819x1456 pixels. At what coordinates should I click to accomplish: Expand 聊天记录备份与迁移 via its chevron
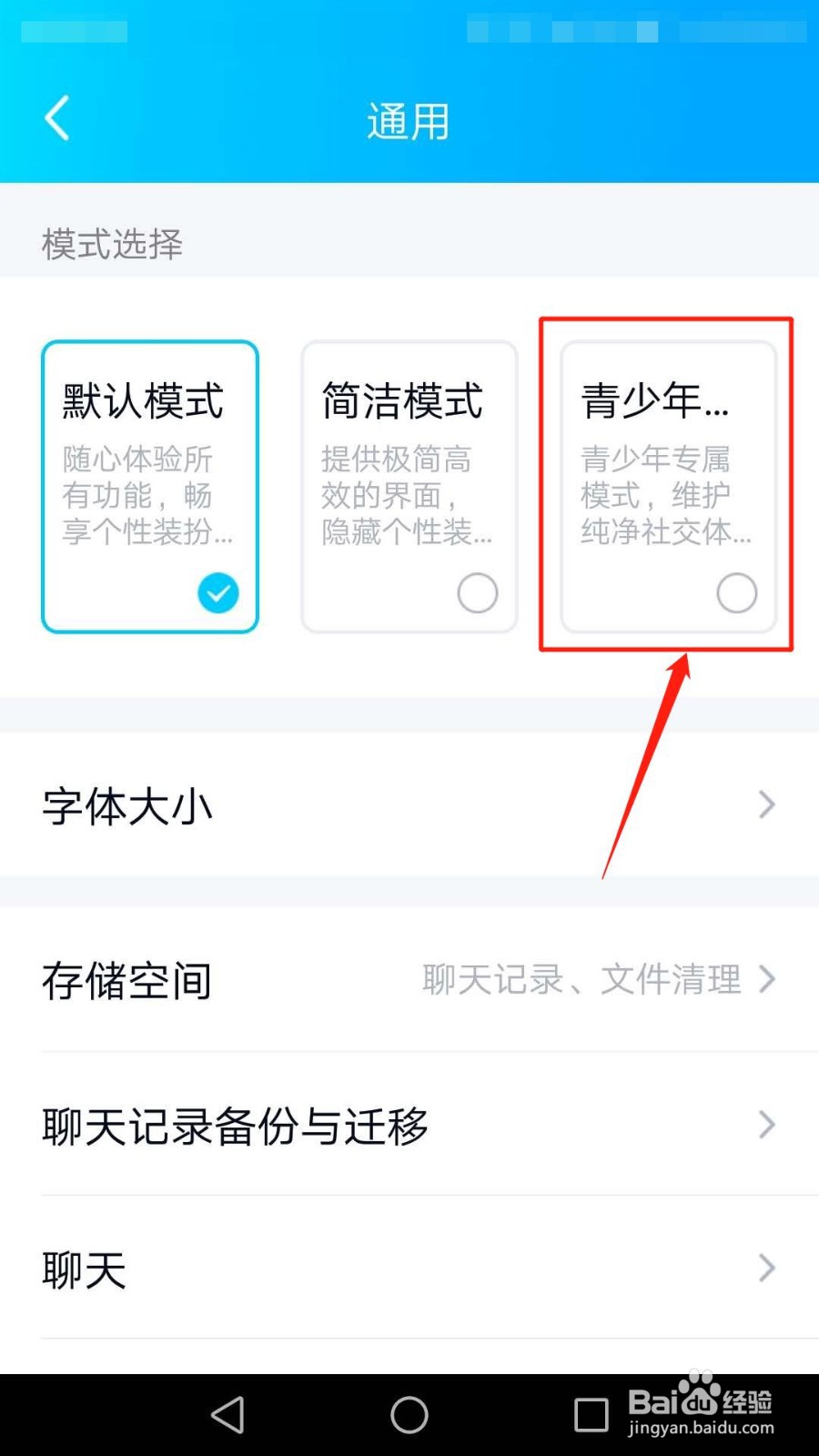pos(767,1126)
